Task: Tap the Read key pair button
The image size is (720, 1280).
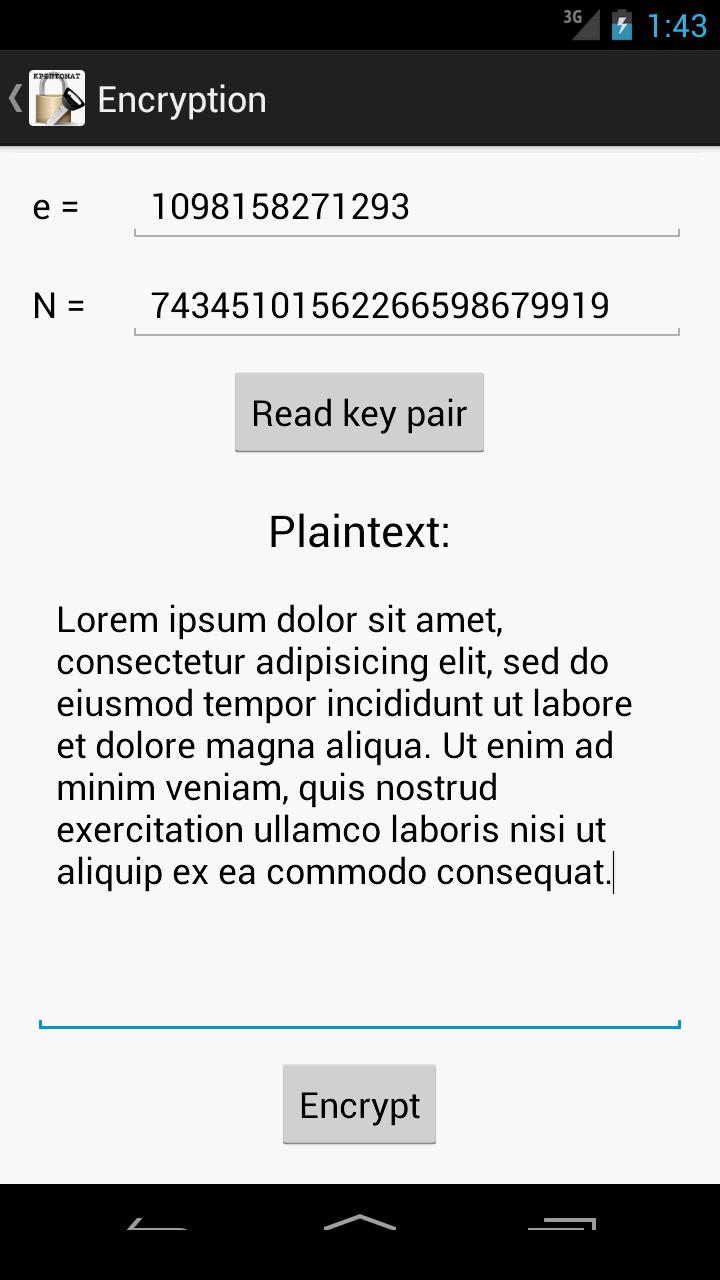Action: click(359, 413)
